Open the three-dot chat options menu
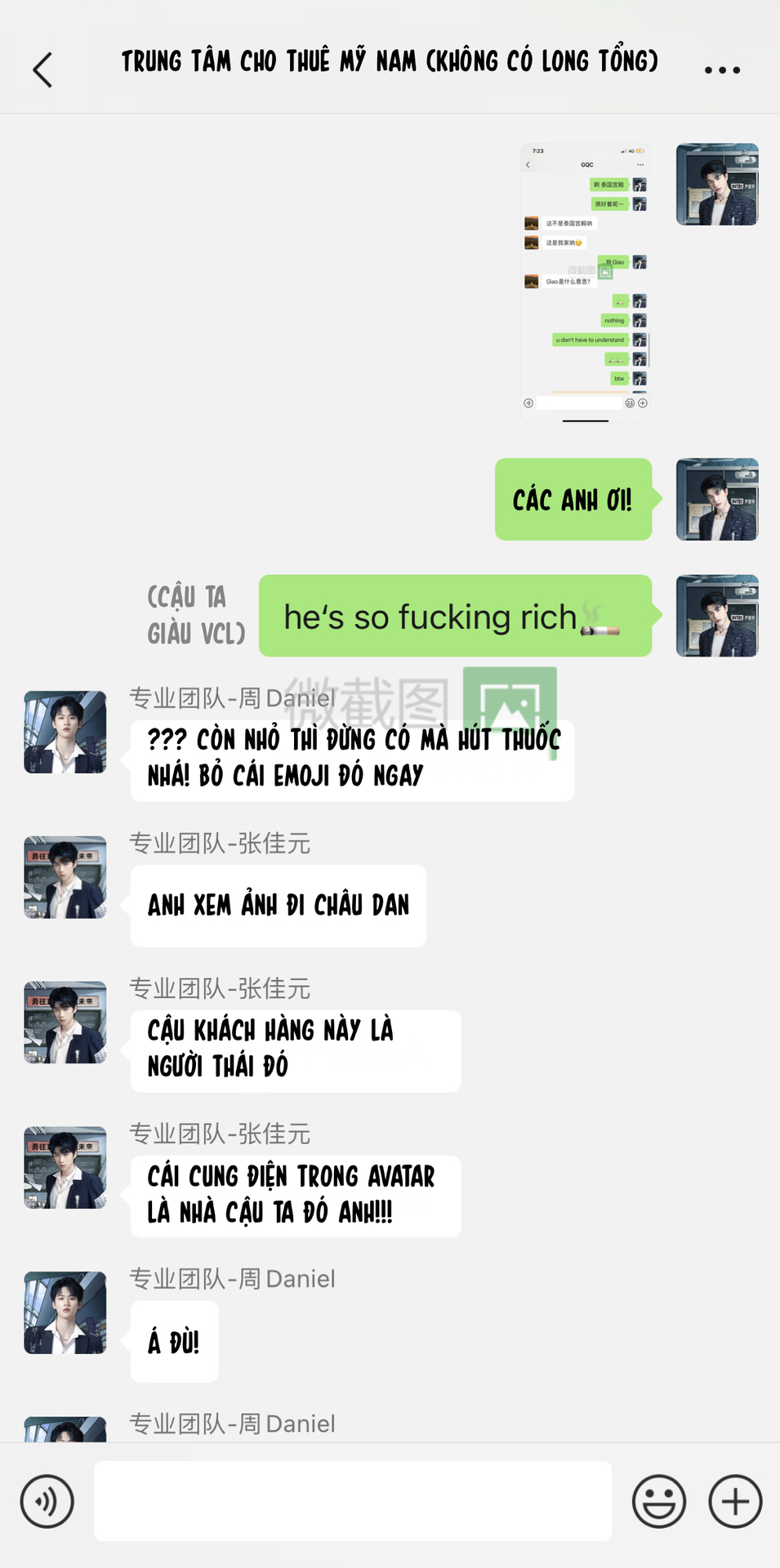This screenshot has height=1568, width=780. (x=722, y=70)
